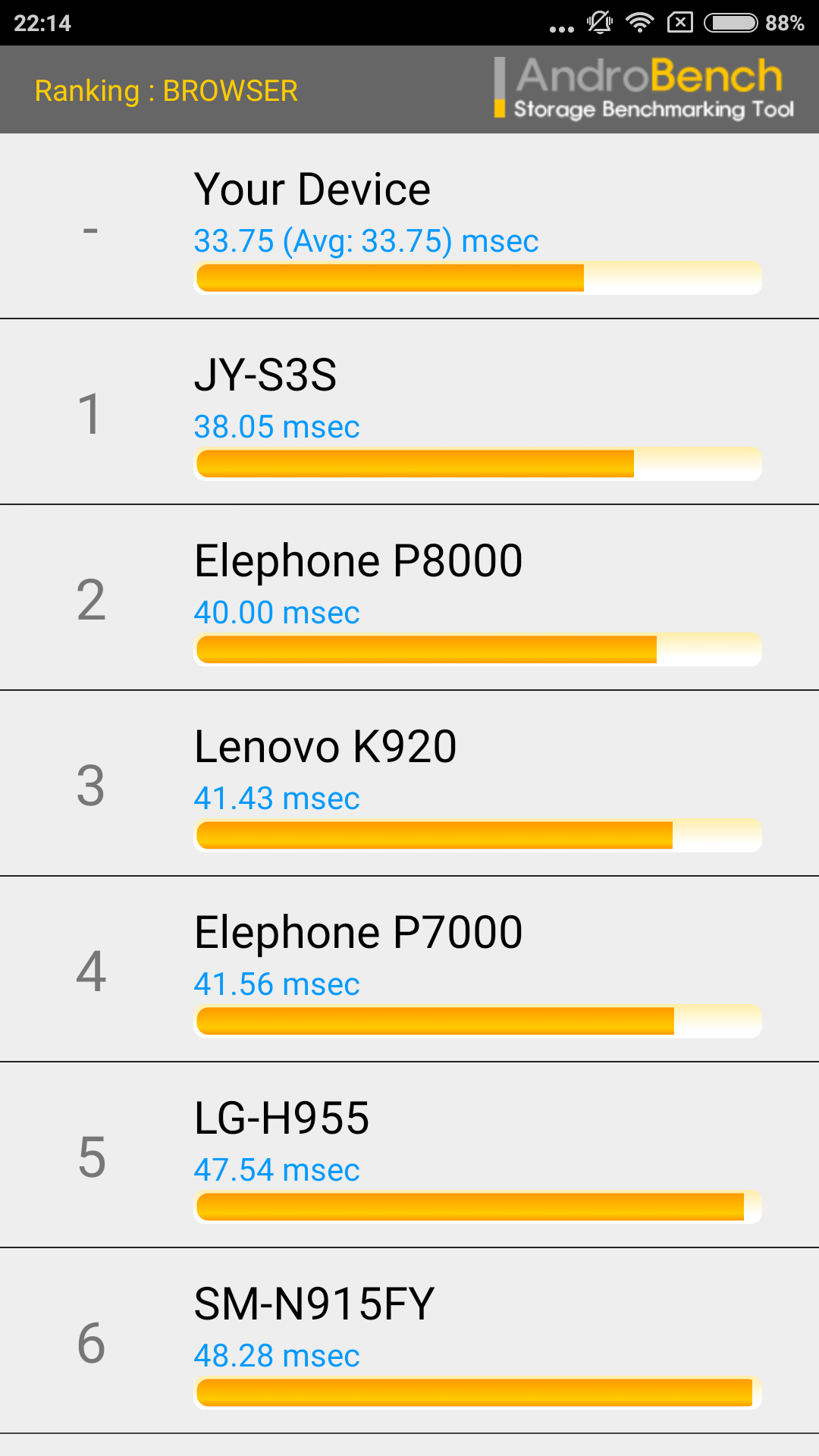Open the Elephone P7000 ranking entry

pyautogui.click(x=409, y=970)
